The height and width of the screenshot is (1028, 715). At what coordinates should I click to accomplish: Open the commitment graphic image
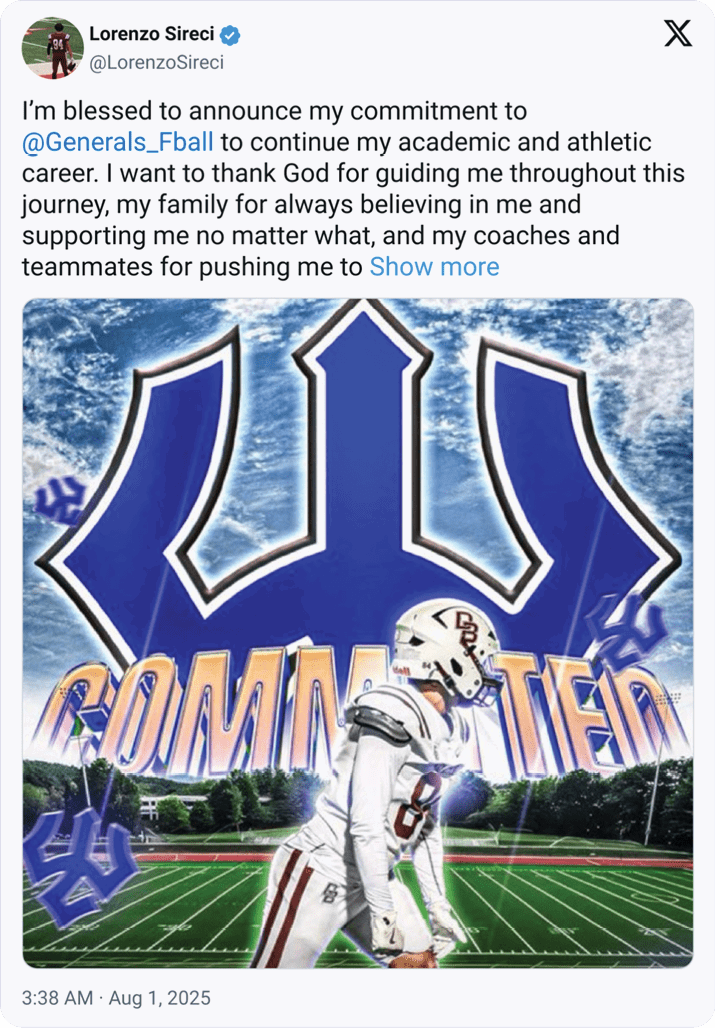pyautogui.click(x=357, y=632)
